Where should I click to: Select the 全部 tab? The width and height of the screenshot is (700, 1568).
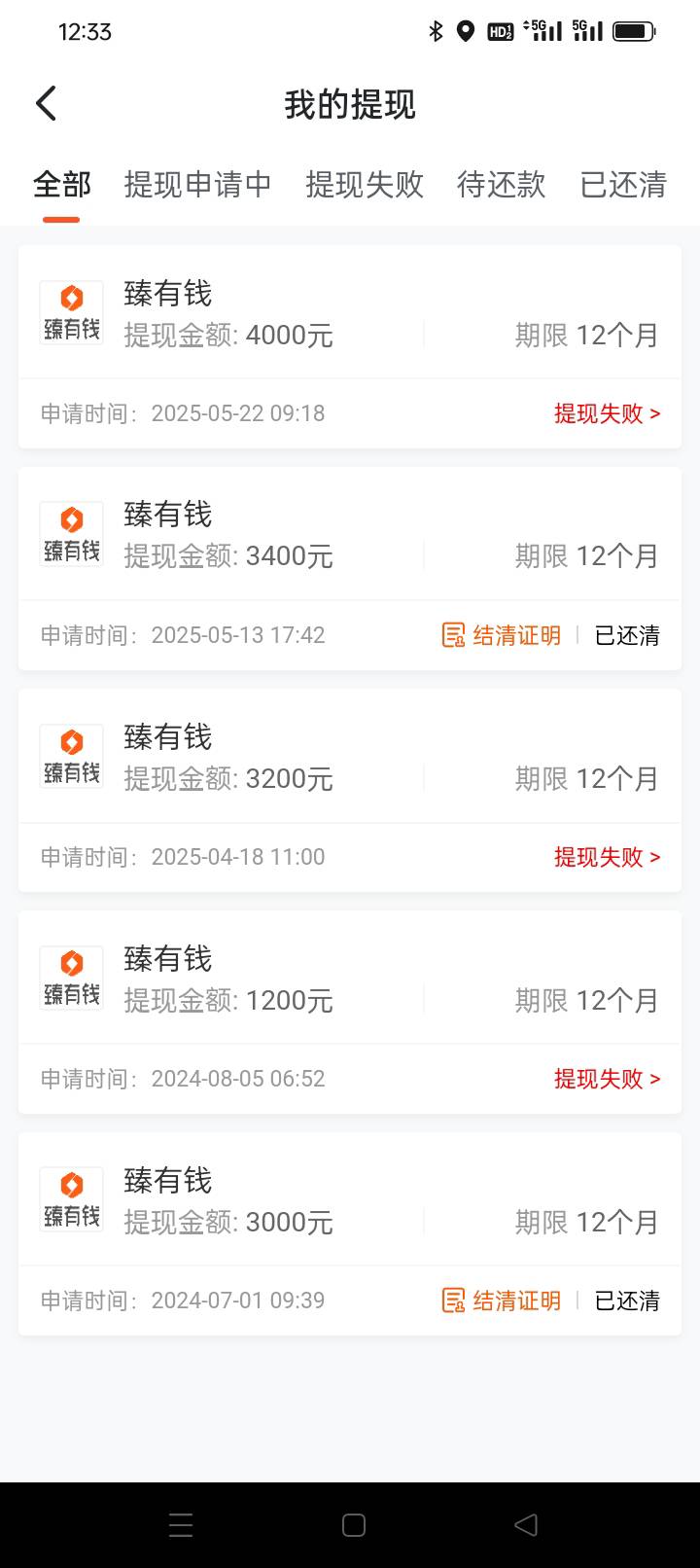(x=61, y=184)
